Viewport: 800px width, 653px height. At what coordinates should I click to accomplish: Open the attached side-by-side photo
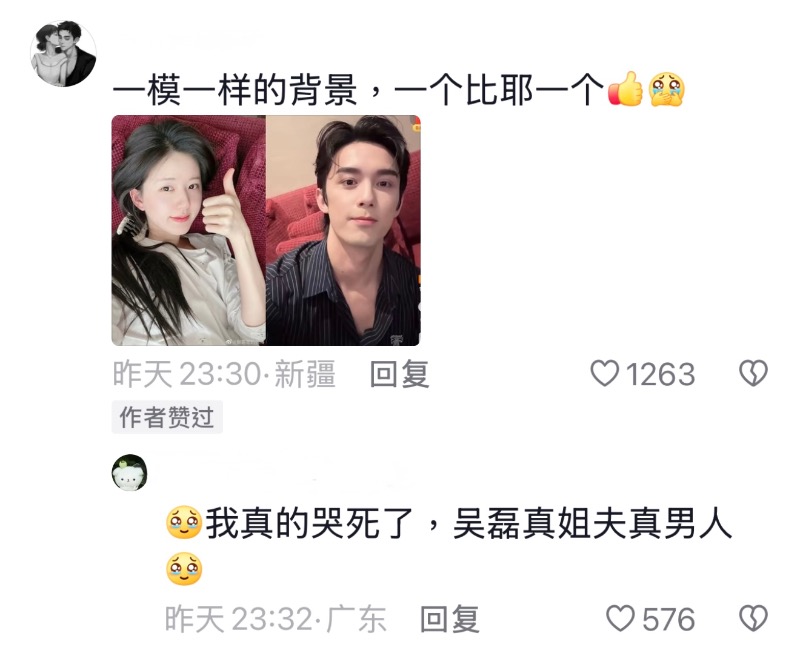[265, 231]
